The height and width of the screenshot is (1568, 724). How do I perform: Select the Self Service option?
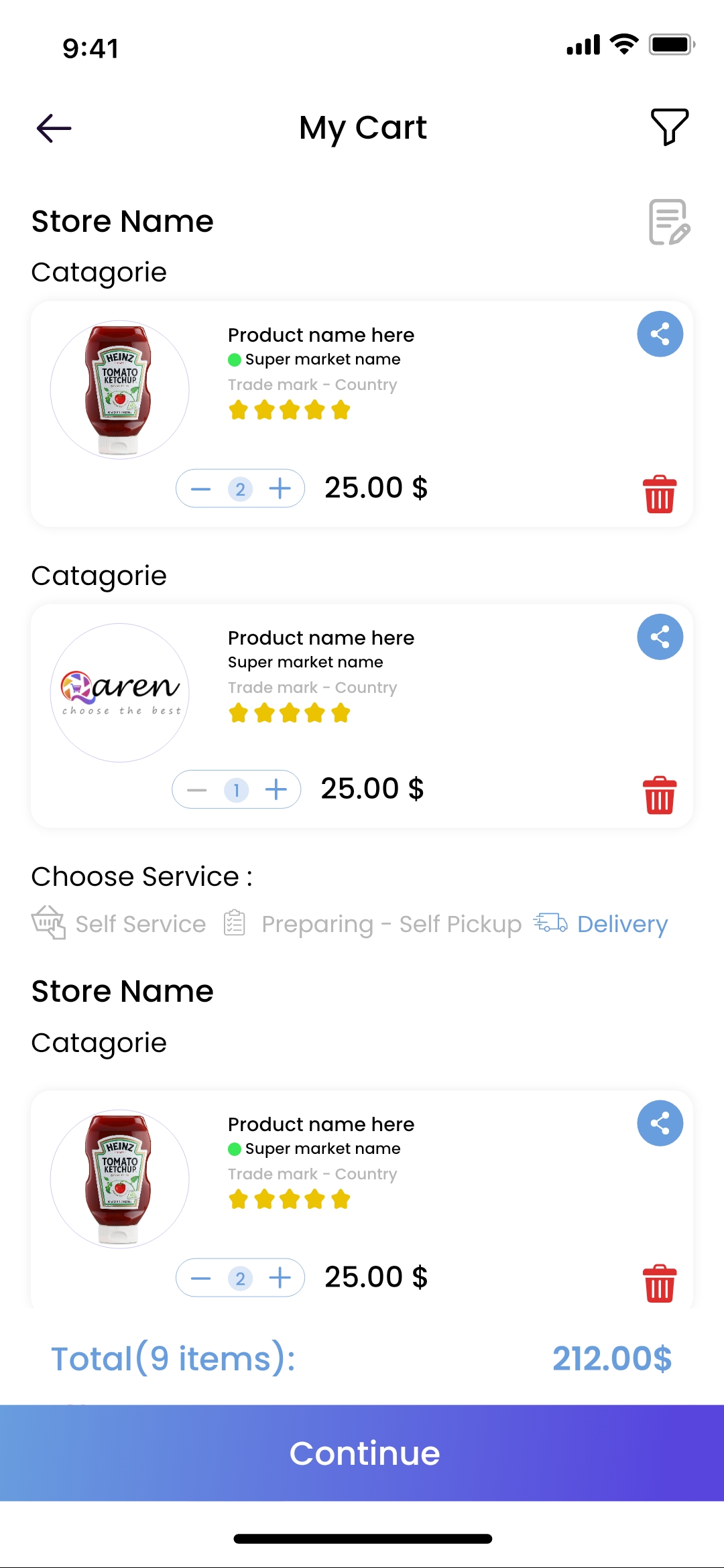pos(119,924)
